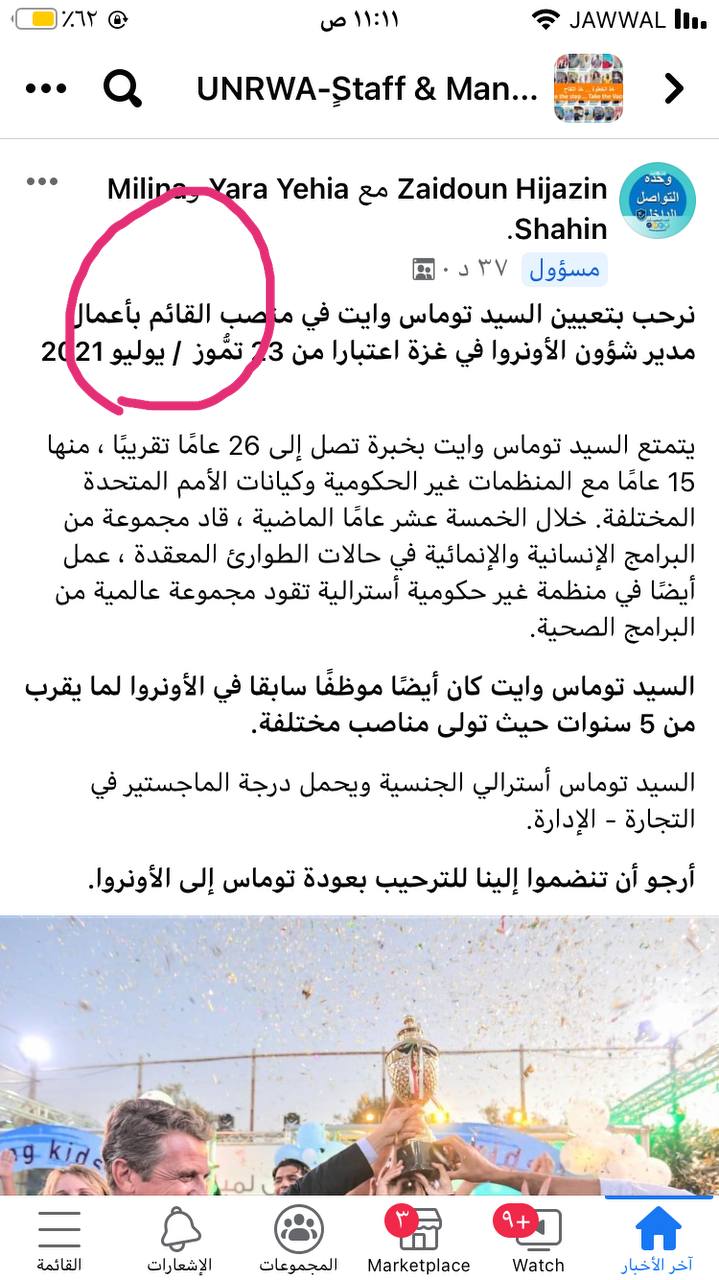Open the Marketplace tab

pos(418,1239)
